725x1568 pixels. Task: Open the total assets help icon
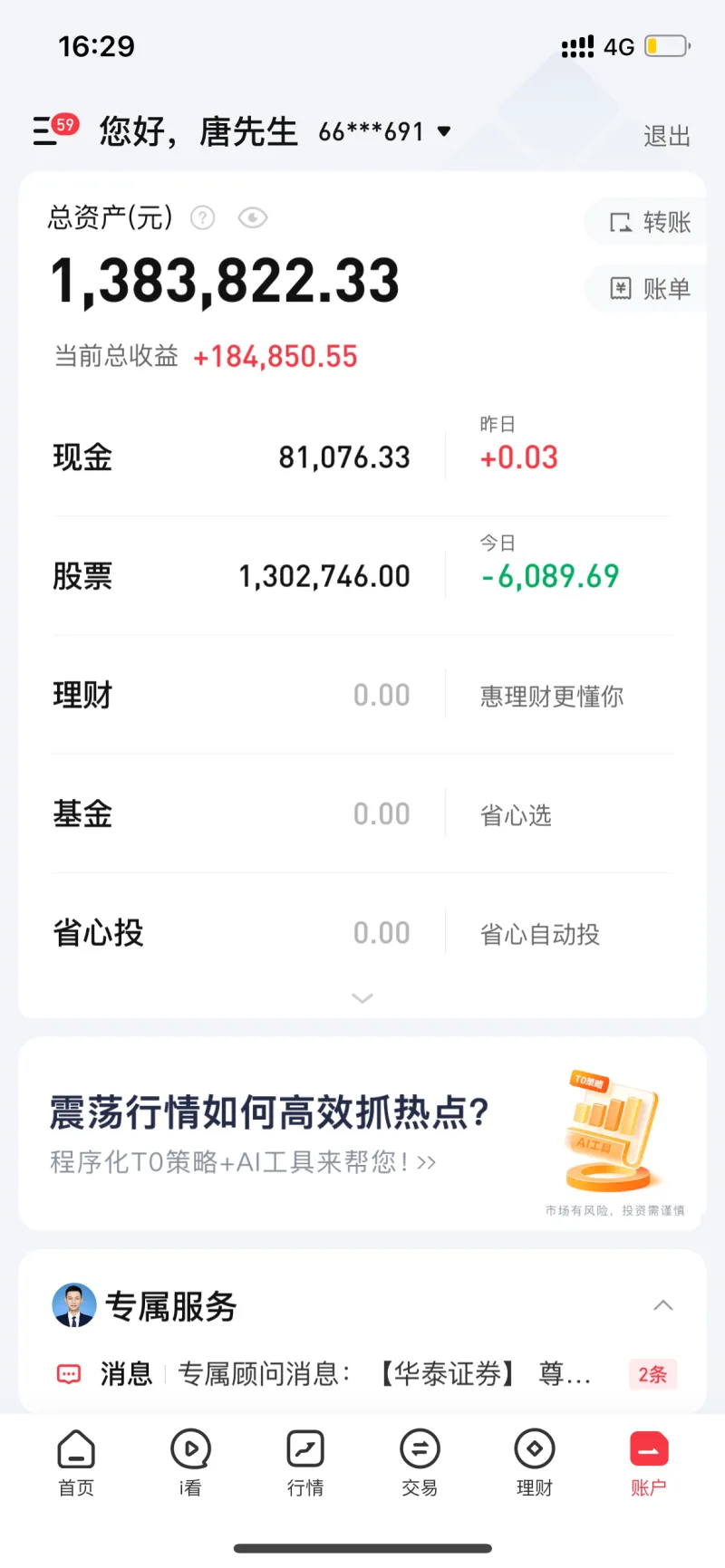pyautogui.click(x=203, y=217)
